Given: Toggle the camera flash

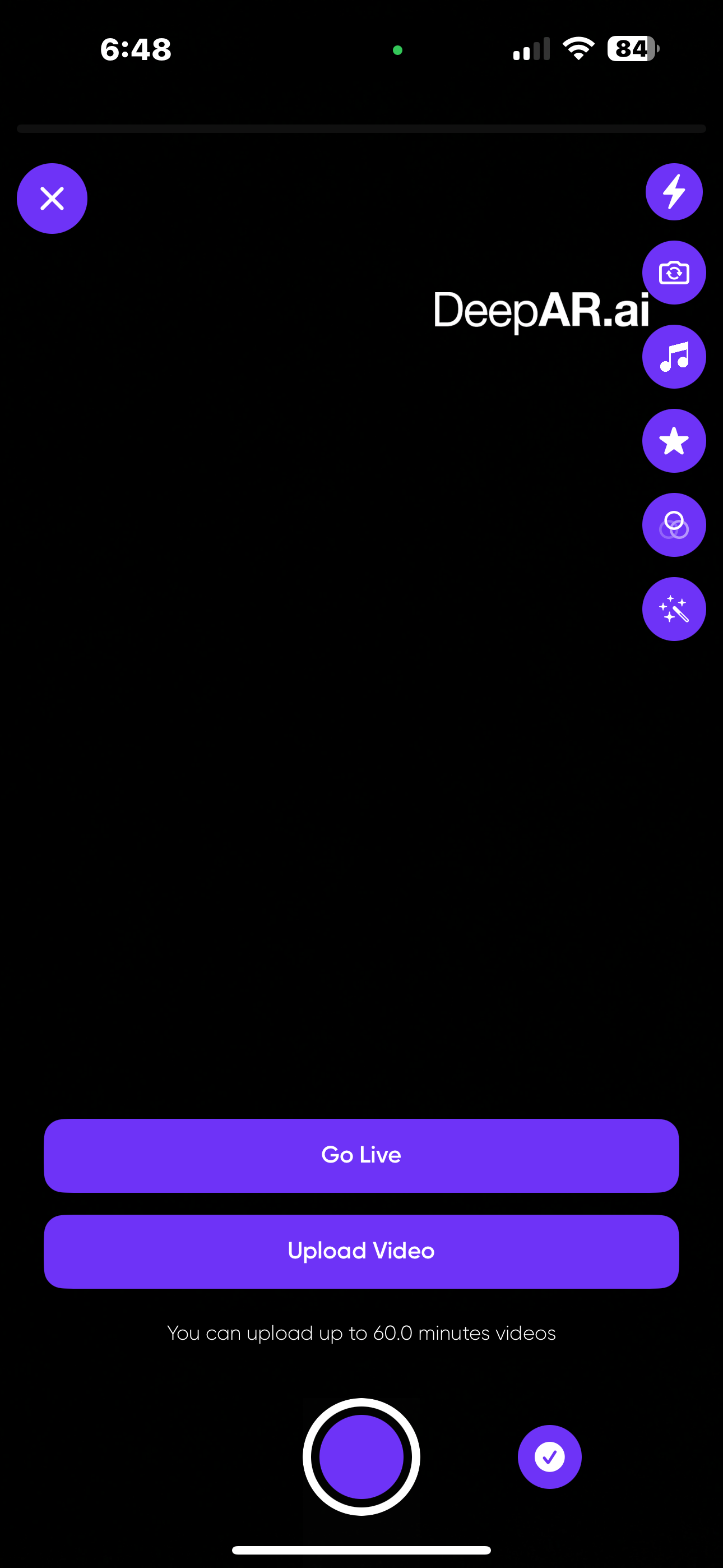Looking at the screenshot, I should coord(674,192).
